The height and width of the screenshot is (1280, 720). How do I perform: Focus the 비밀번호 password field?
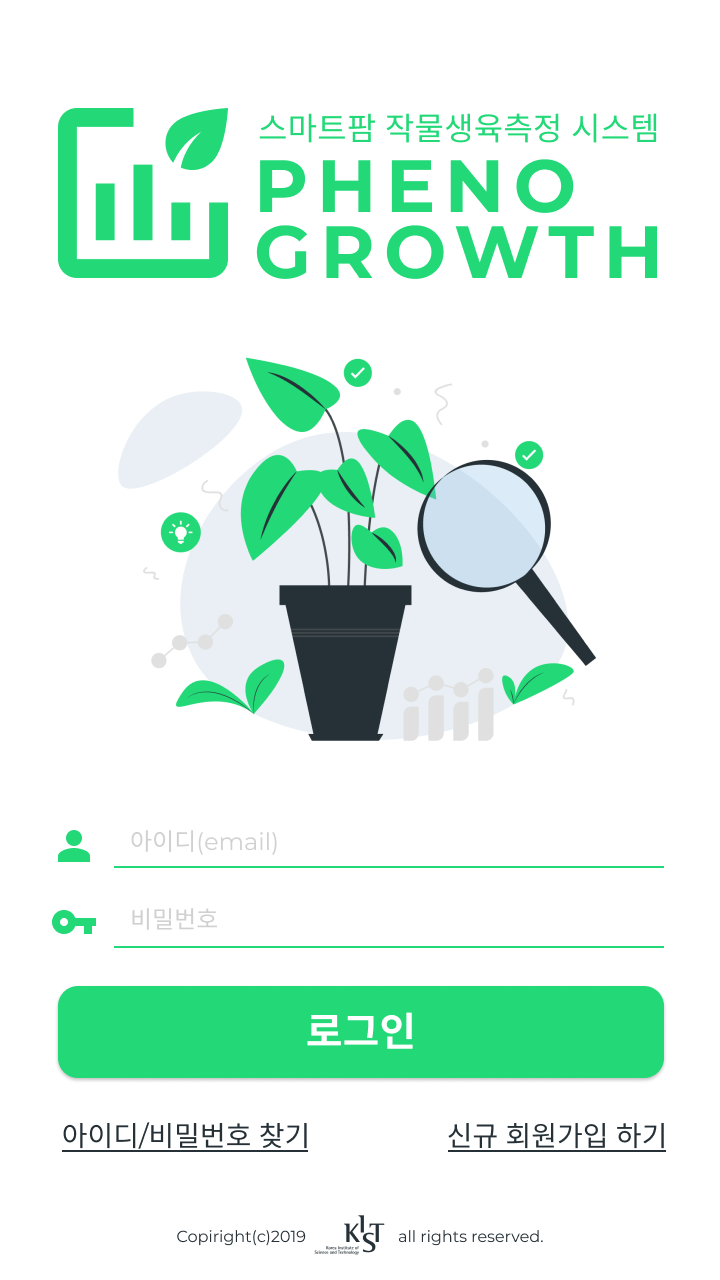[x=388, y=920]
